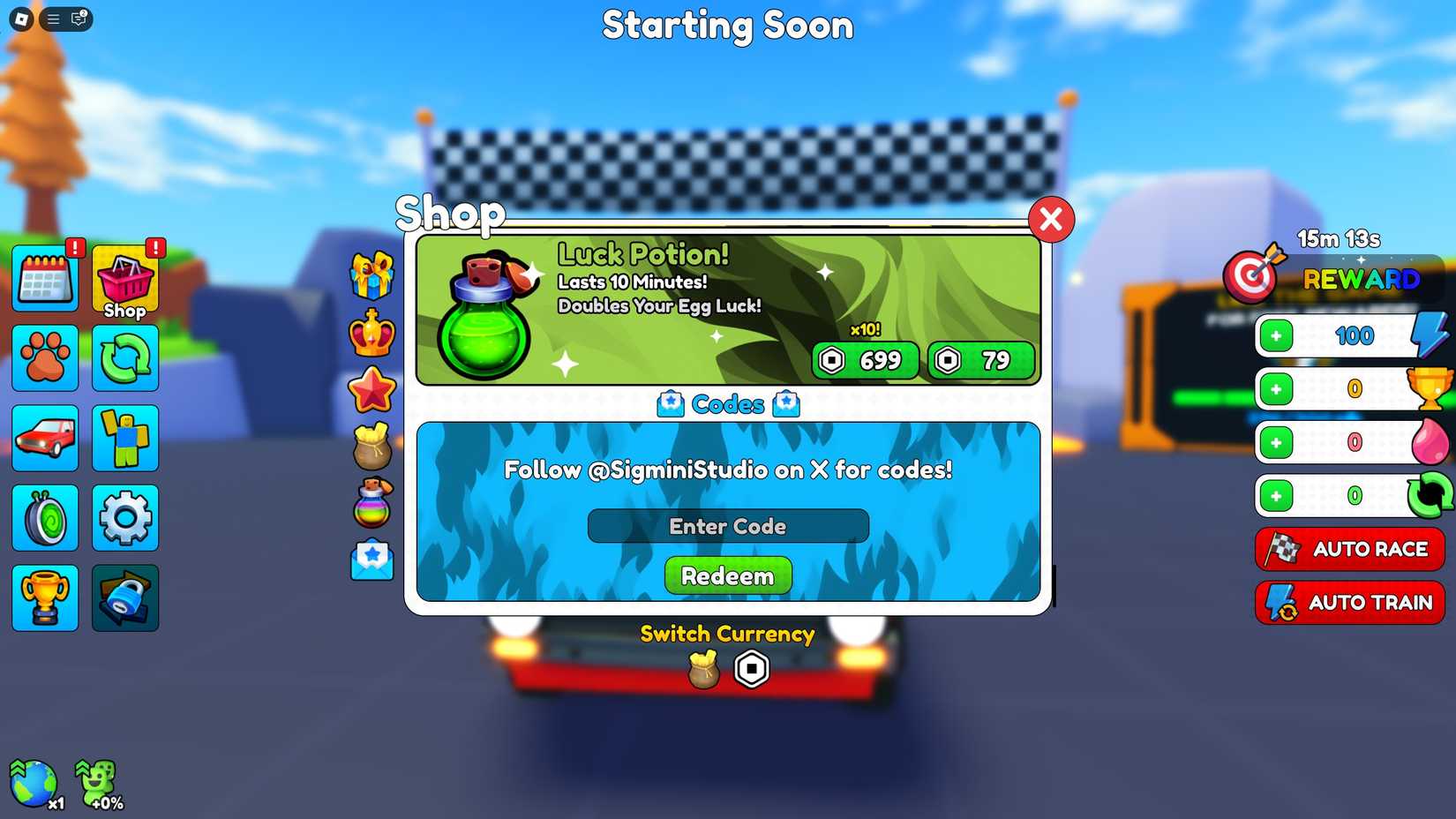Tap the Enter Code field
This screenshot has width=1456, height=819.
728,526
